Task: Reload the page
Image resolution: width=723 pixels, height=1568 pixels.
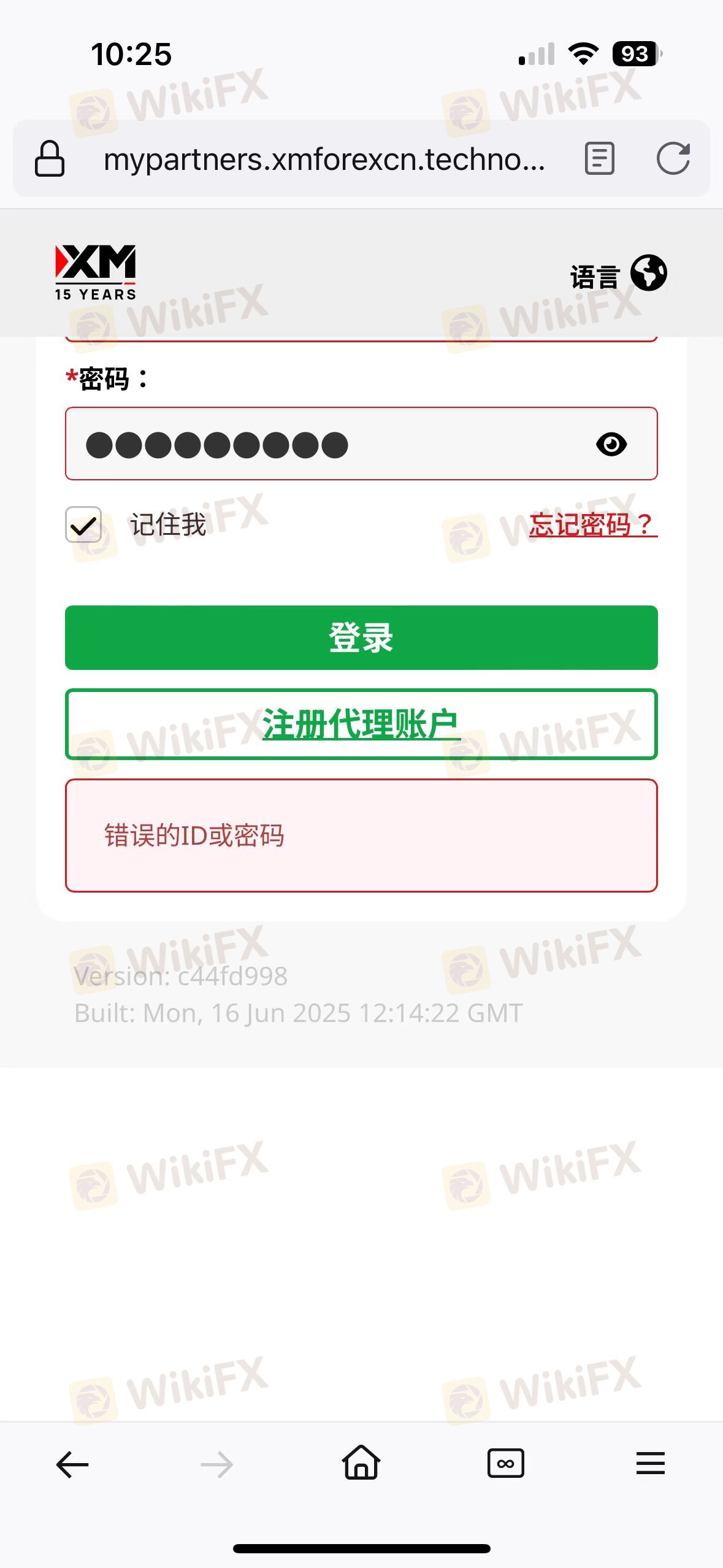Action: (x=673, y=159)
